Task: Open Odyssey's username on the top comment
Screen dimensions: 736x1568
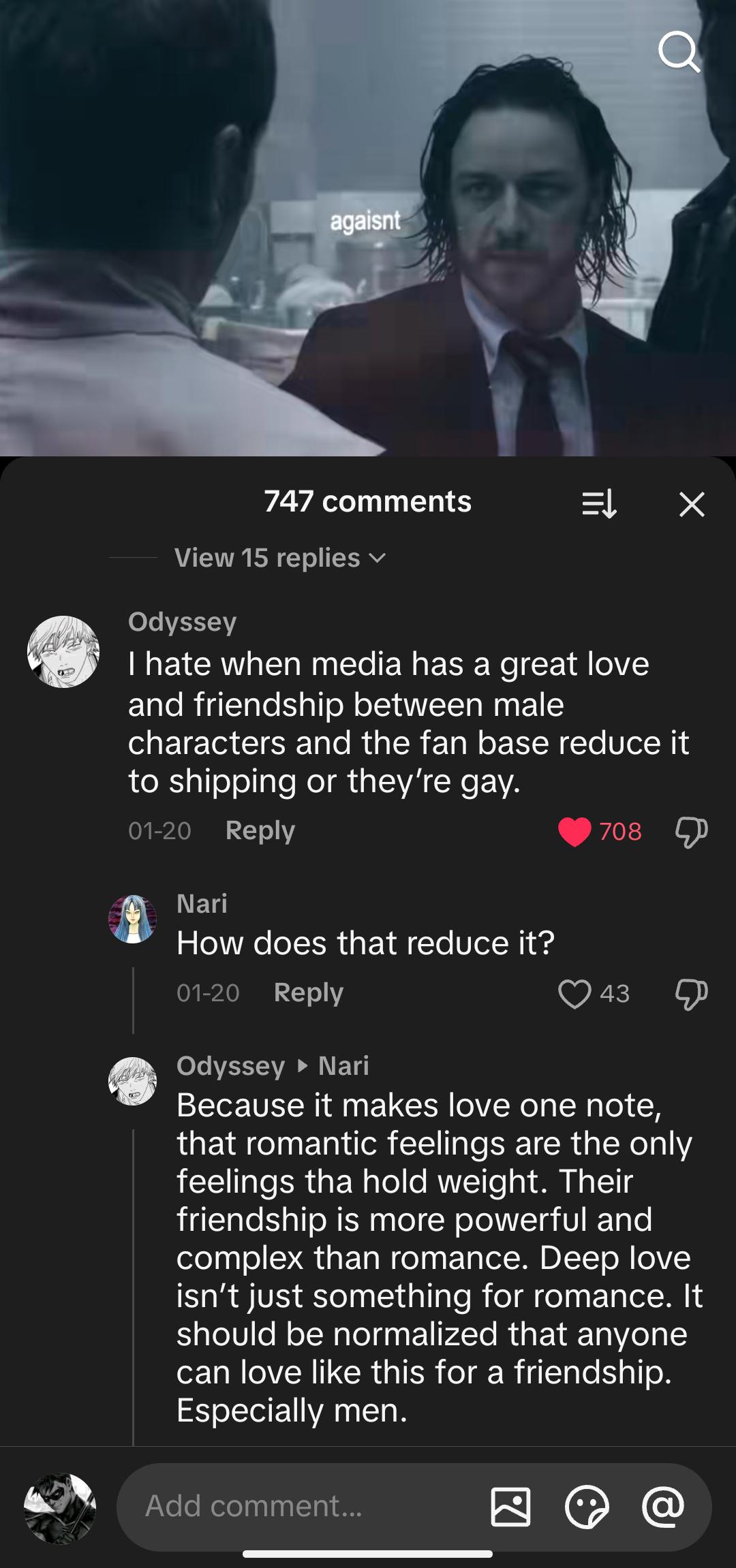Action: [x=183, y=622]
